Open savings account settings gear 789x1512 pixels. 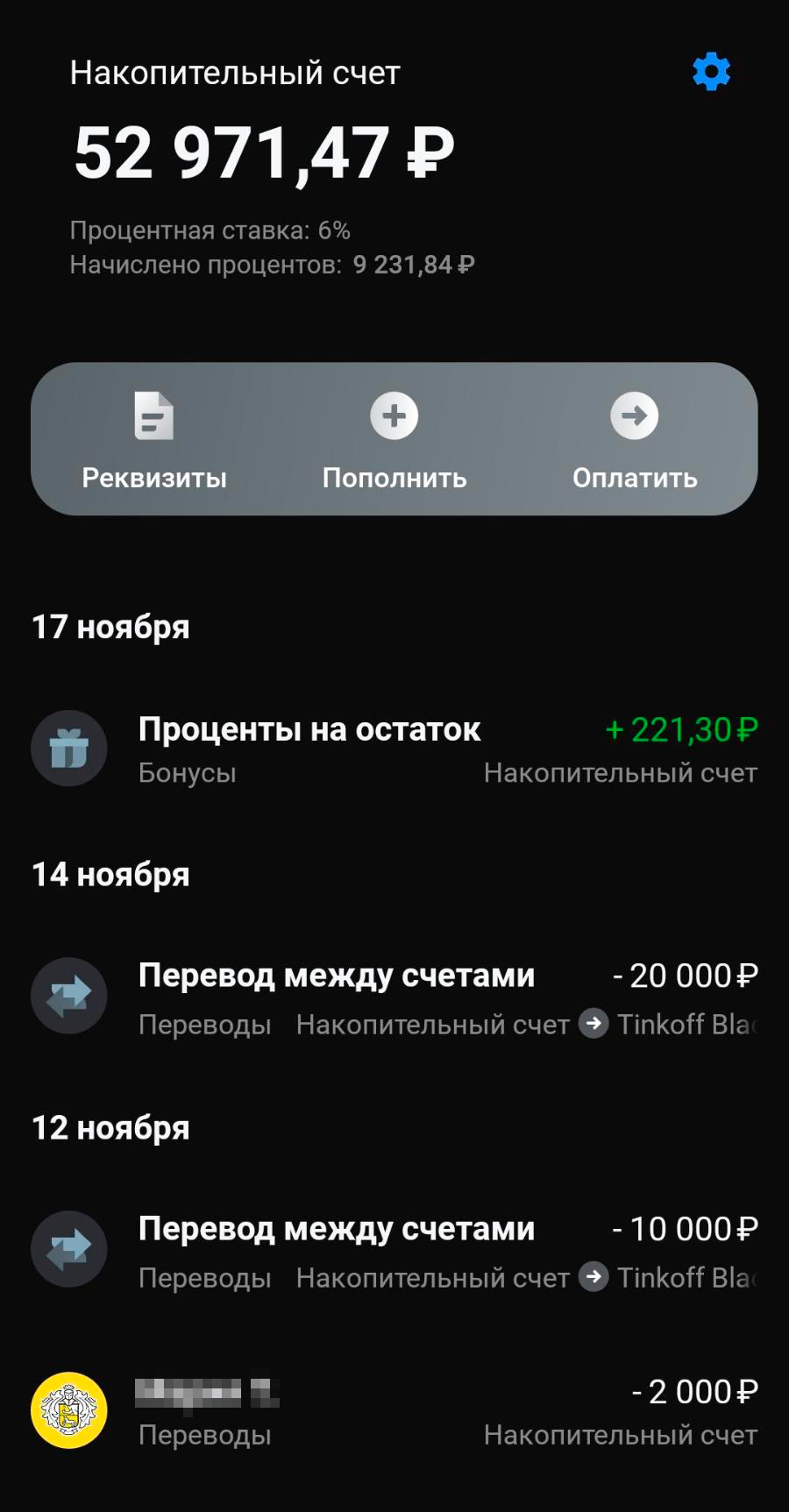(x=711, y=72)
